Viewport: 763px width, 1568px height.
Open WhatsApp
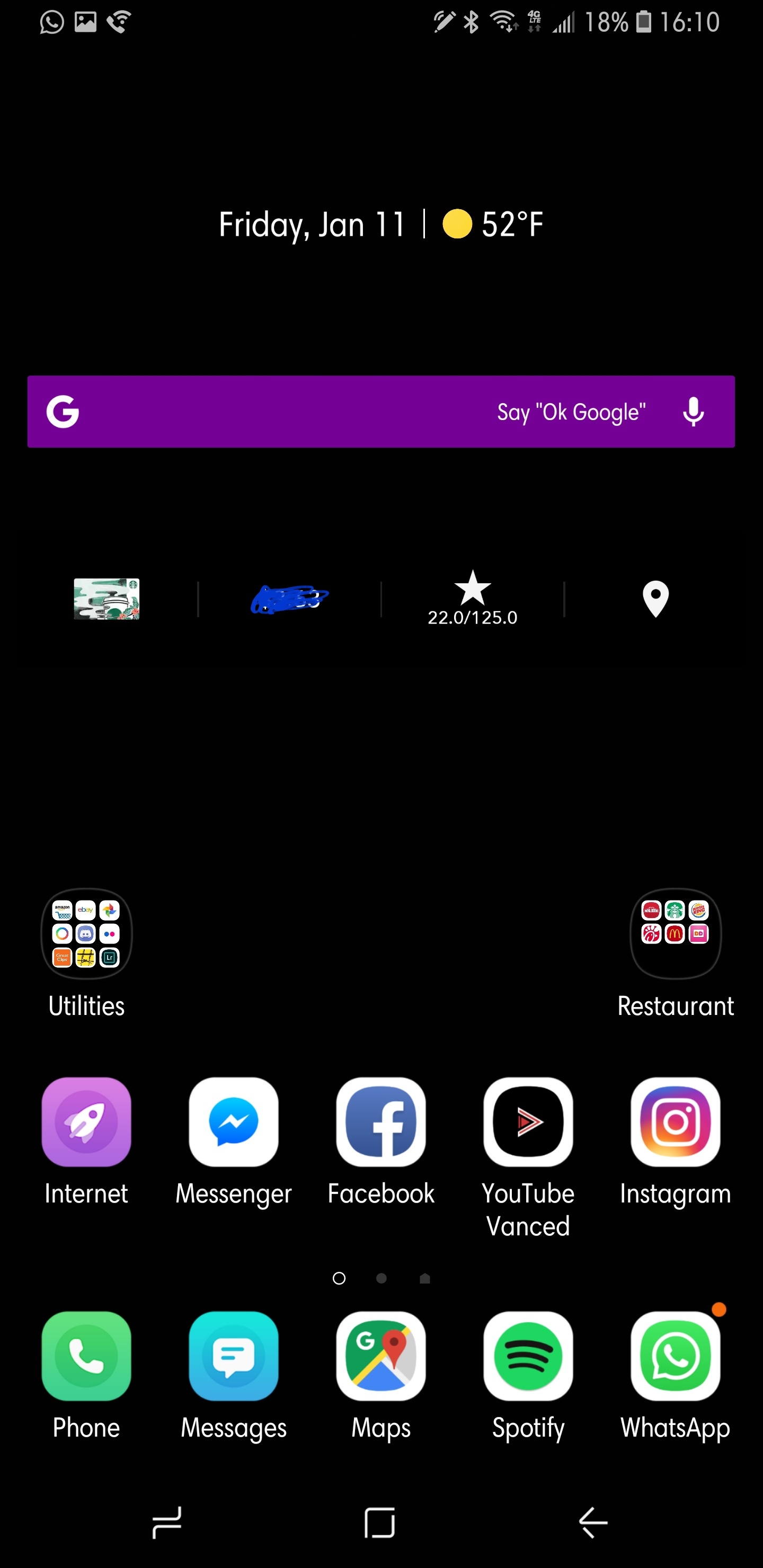(x=676, y=1376)
